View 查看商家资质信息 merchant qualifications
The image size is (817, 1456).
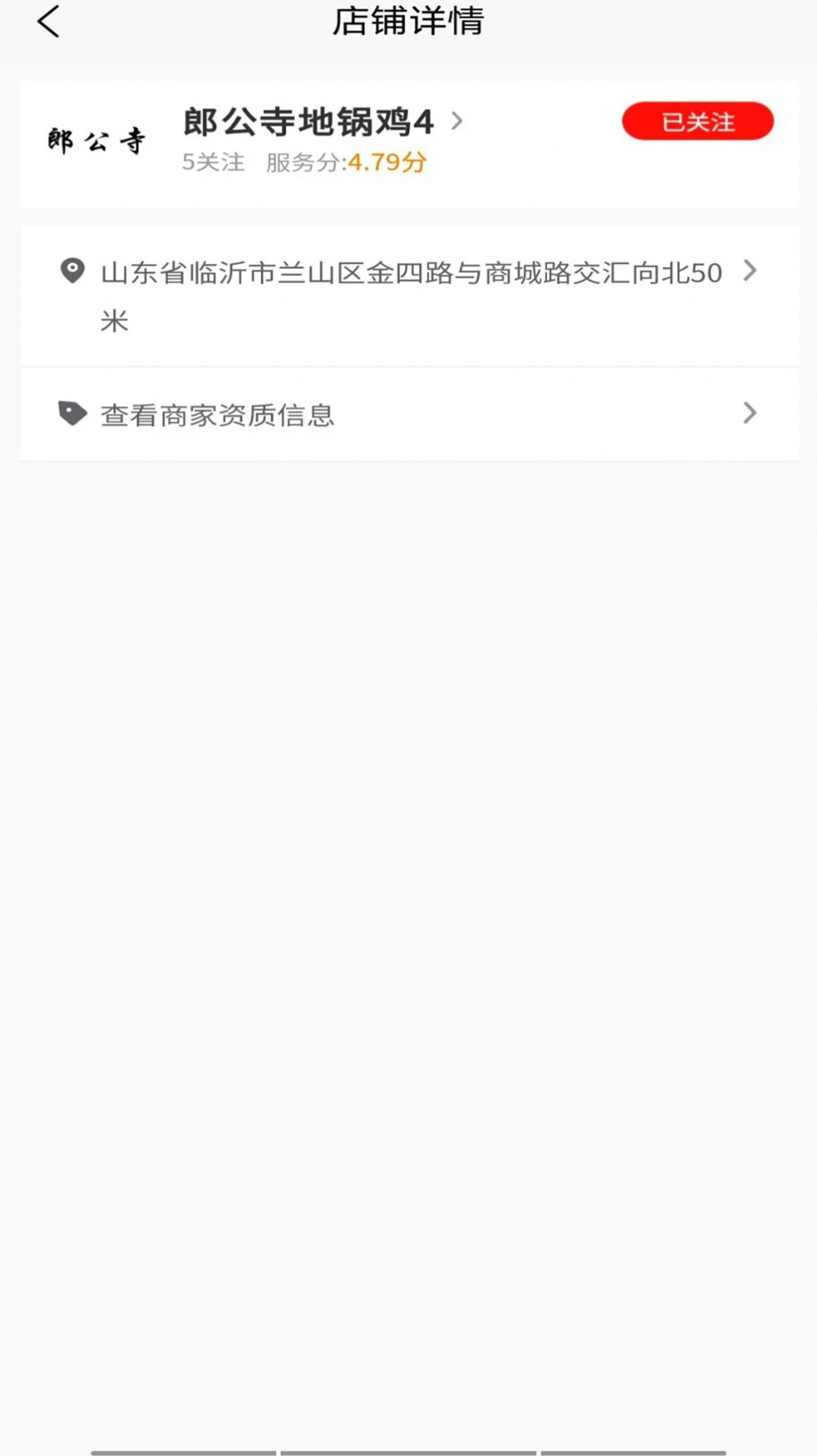pos(410,414)
